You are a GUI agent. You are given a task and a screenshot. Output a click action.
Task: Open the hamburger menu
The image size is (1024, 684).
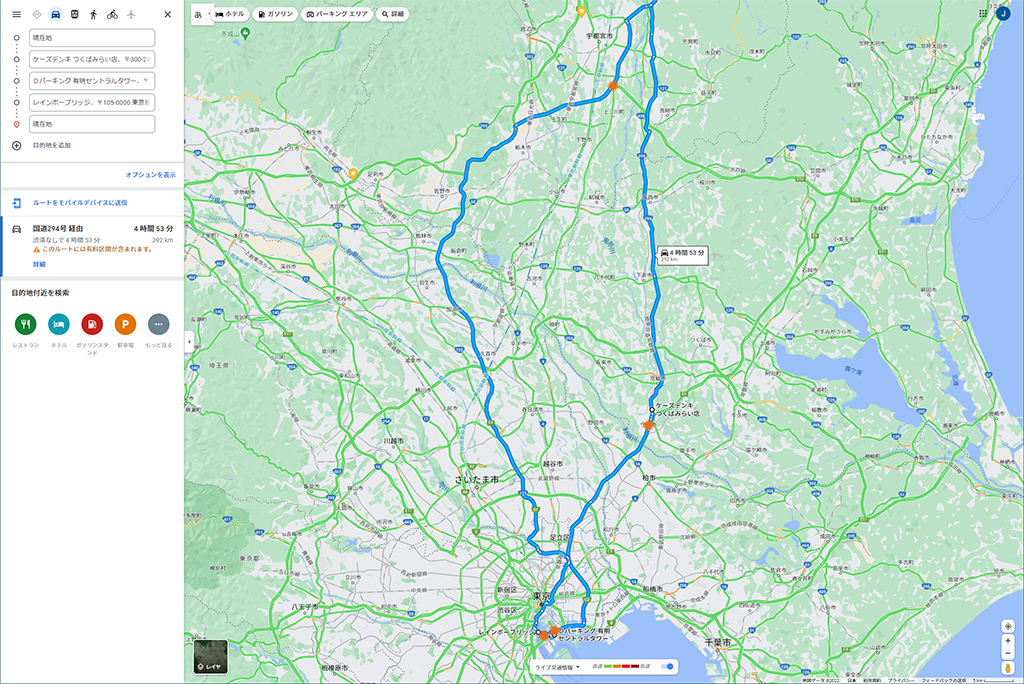click(x=16, y=15)
